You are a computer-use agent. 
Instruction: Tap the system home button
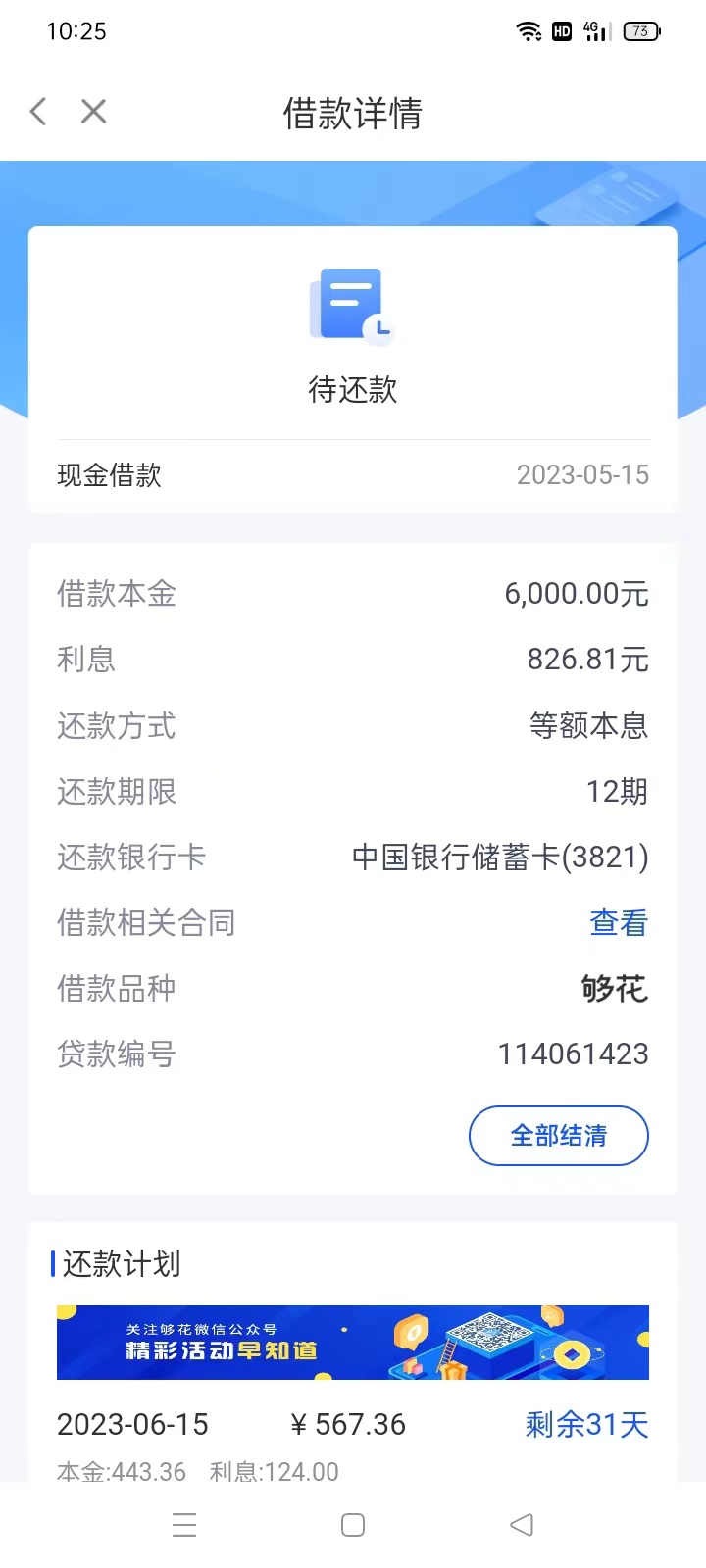click(353, 1525)
